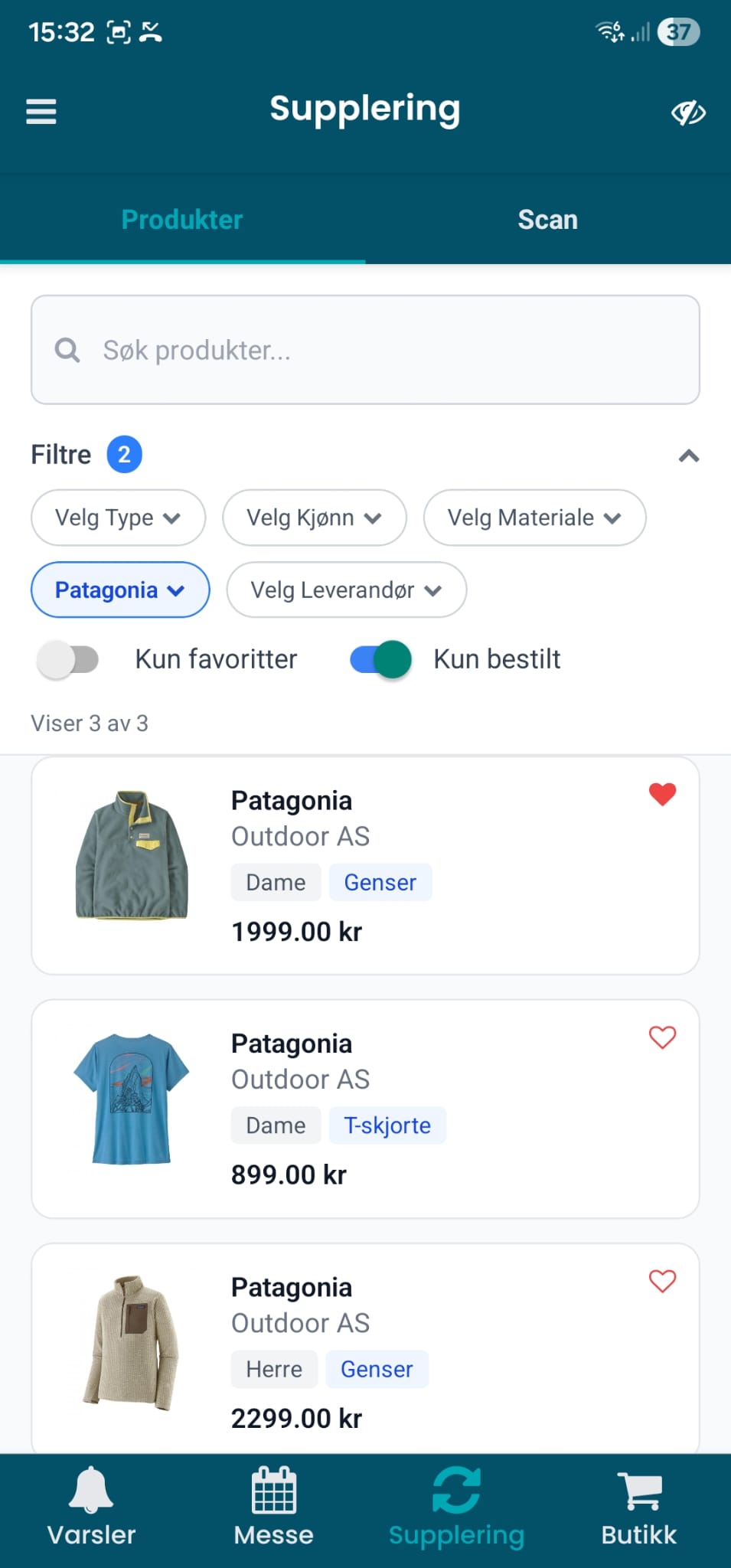Tap the Genser tag on the Herre product
Viewport: 731px width, 1568px height.
click(x=377, y=1369)
